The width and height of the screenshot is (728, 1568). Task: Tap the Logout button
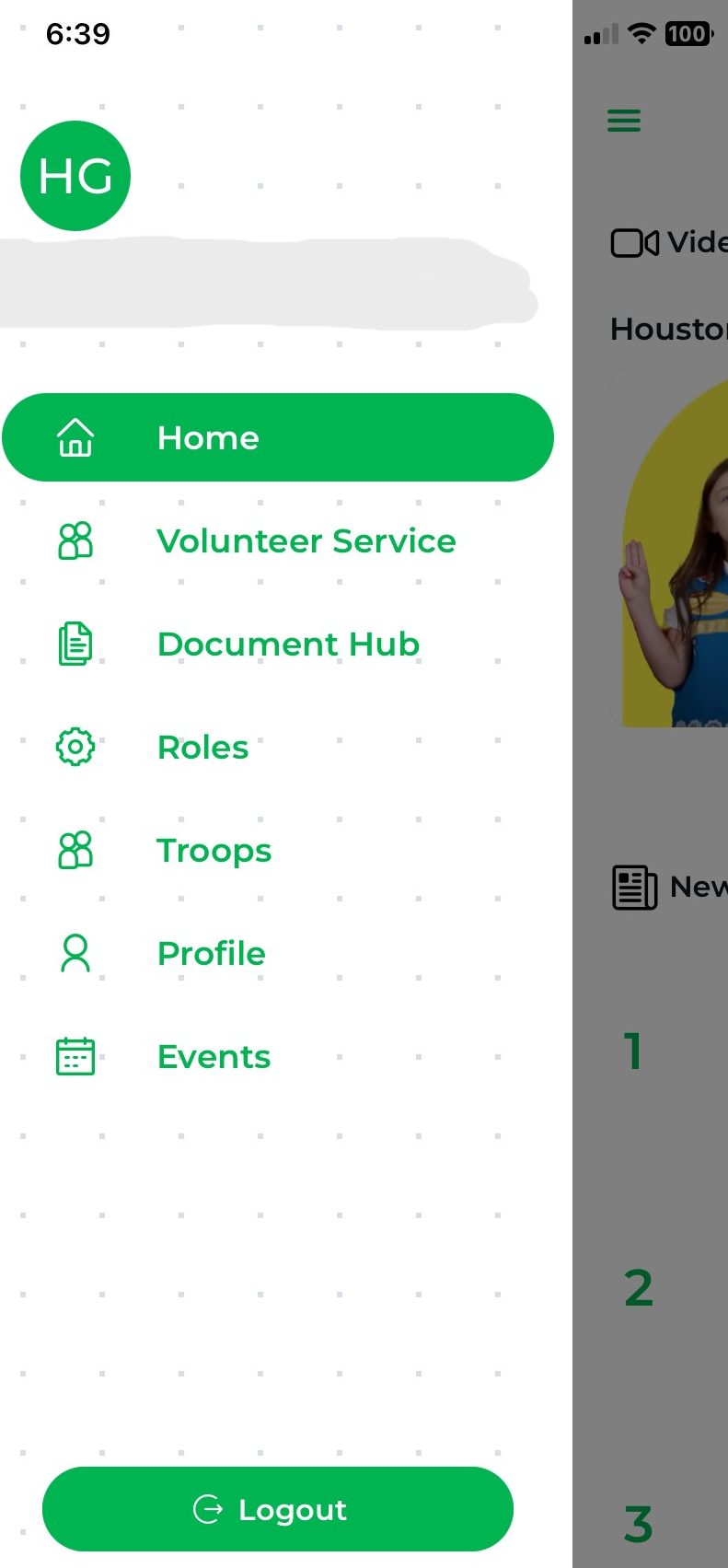point(277,1509)
